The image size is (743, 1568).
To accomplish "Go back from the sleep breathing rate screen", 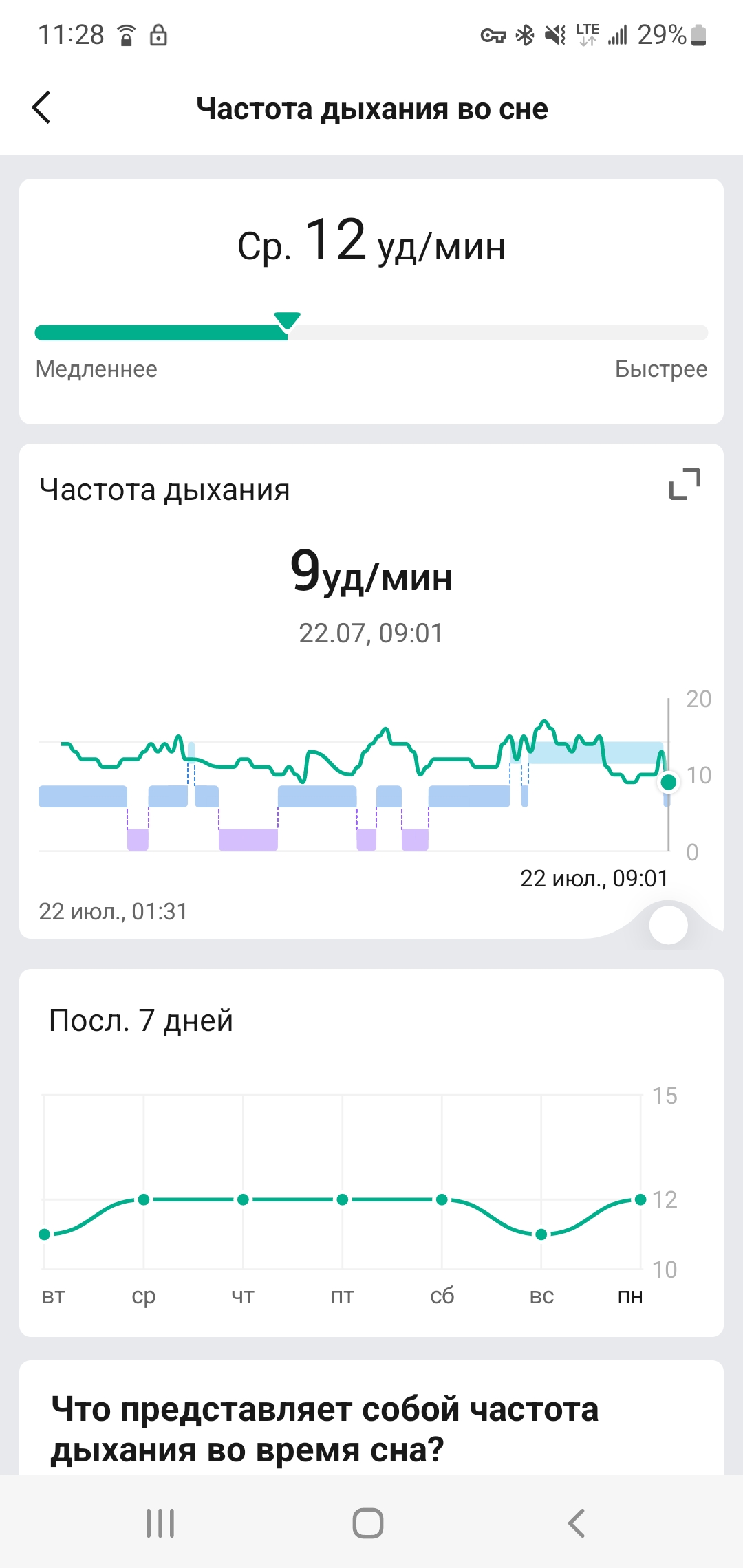I will pos(42,108).
